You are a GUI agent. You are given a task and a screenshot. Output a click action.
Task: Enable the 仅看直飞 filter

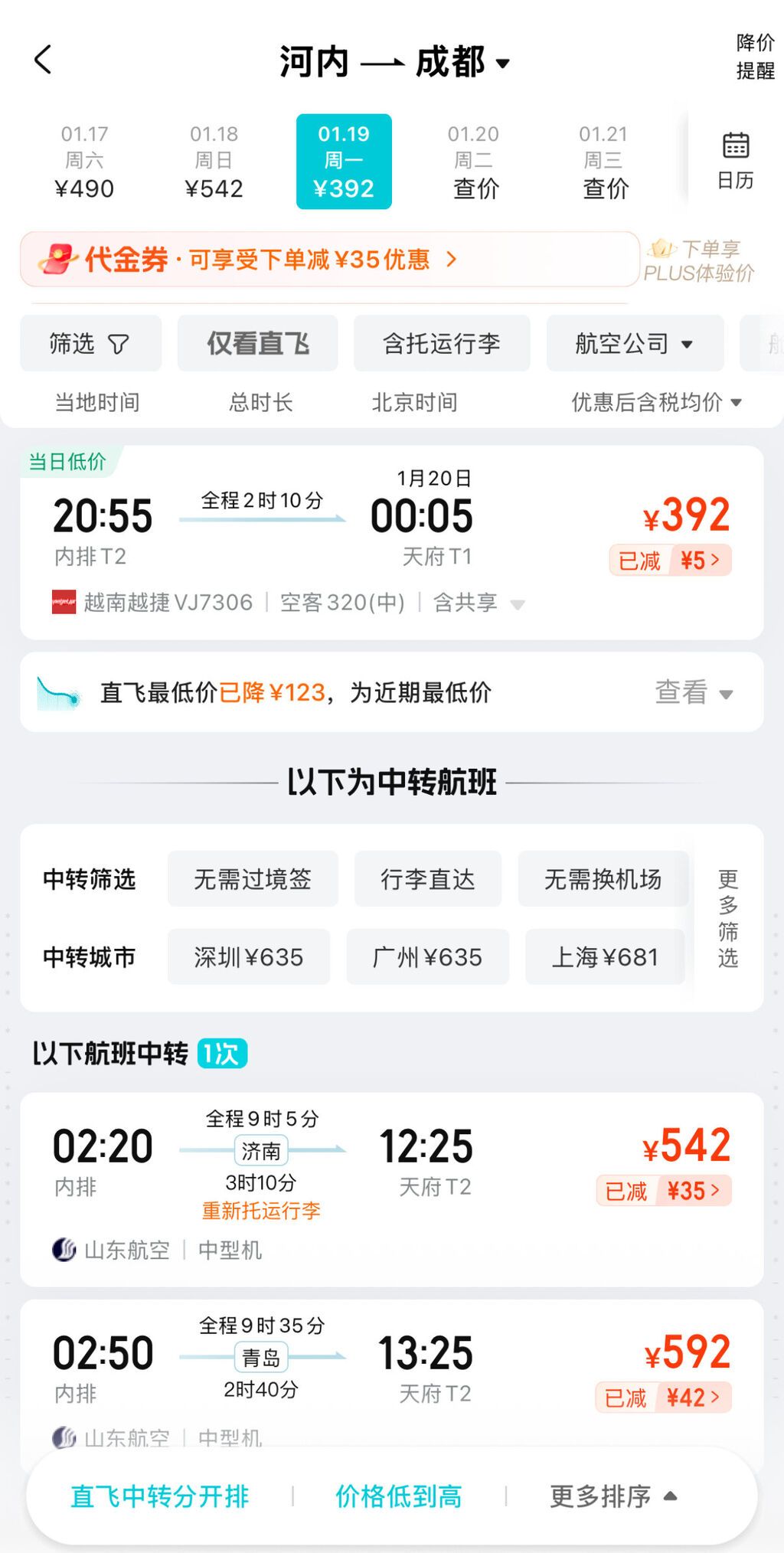[257, 344]
